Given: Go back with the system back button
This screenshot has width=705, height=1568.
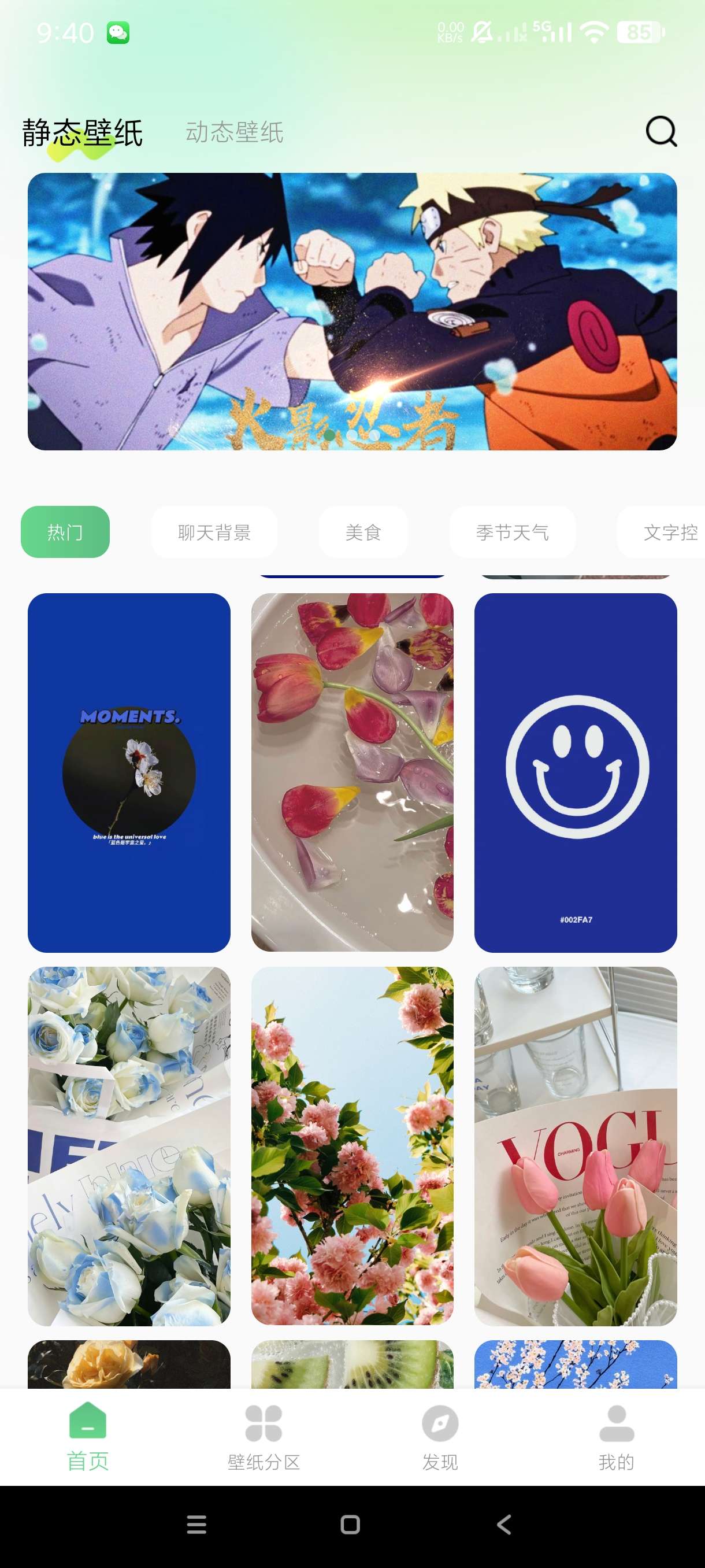Looking at the screenshot, I should pyautogui.click(x=504, y=1524).
